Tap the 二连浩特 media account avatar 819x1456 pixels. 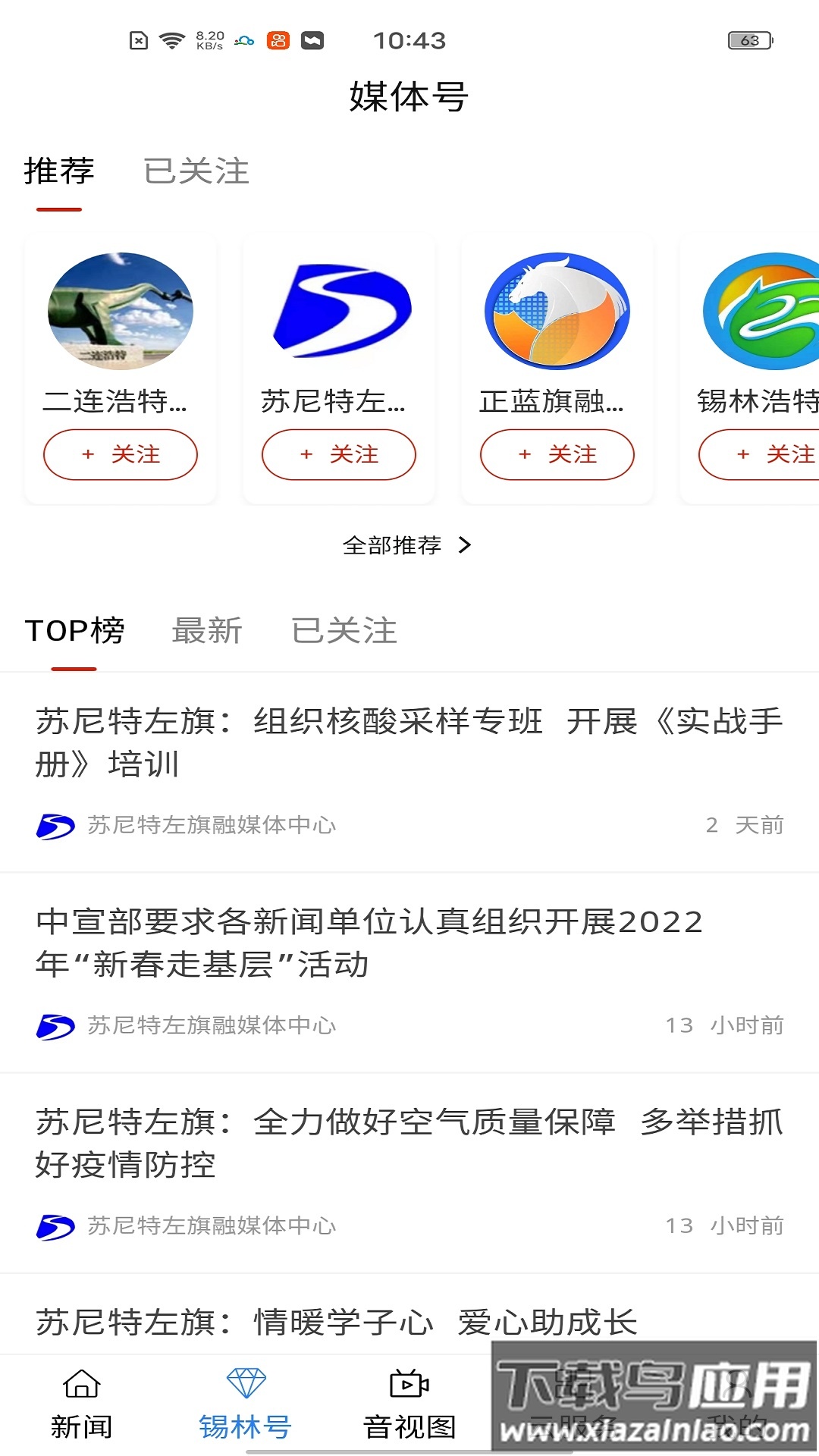tap(119, 311)
